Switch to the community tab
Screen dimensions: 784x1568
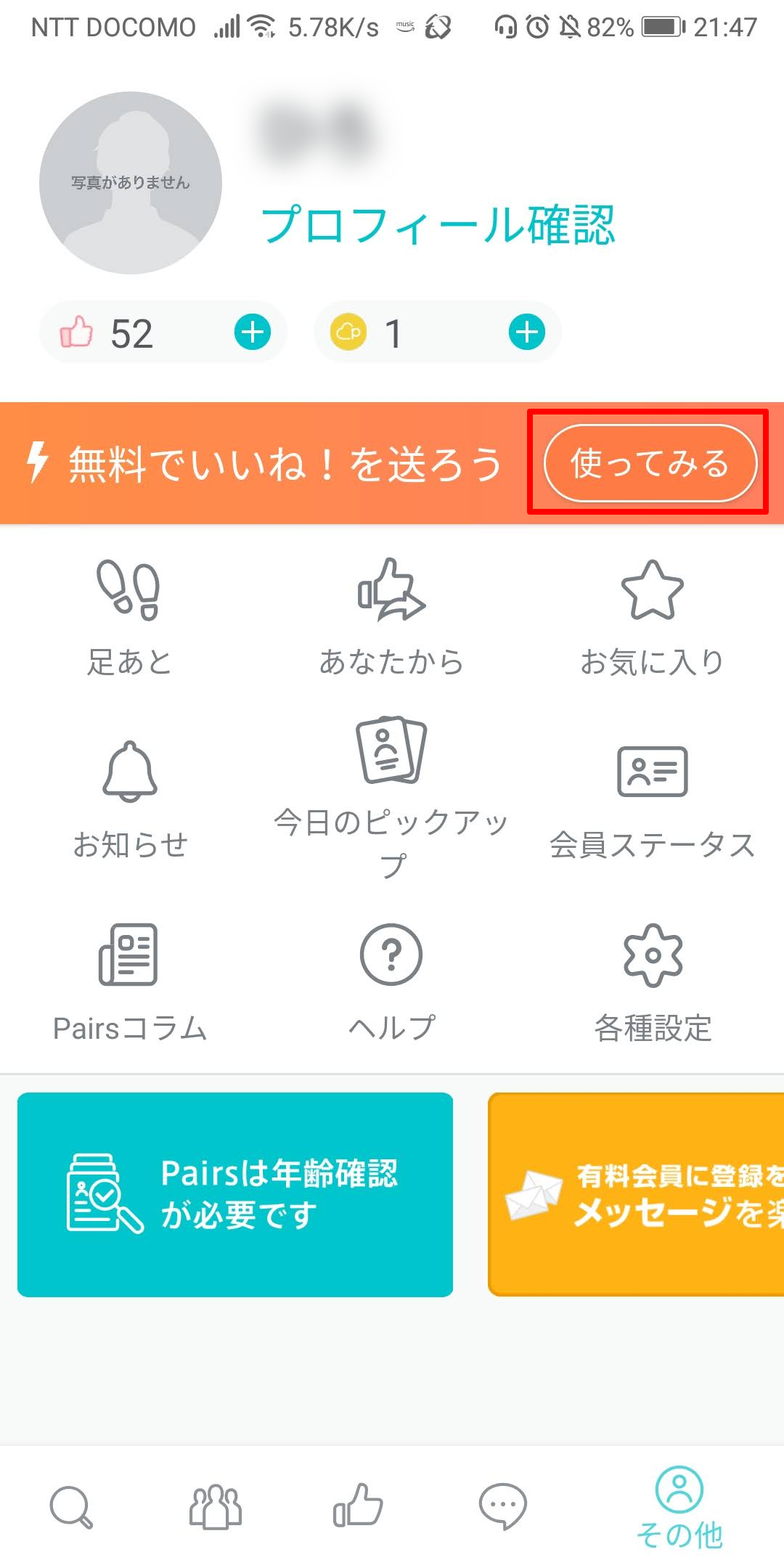pyautogui.click(x=215, y=1507)
